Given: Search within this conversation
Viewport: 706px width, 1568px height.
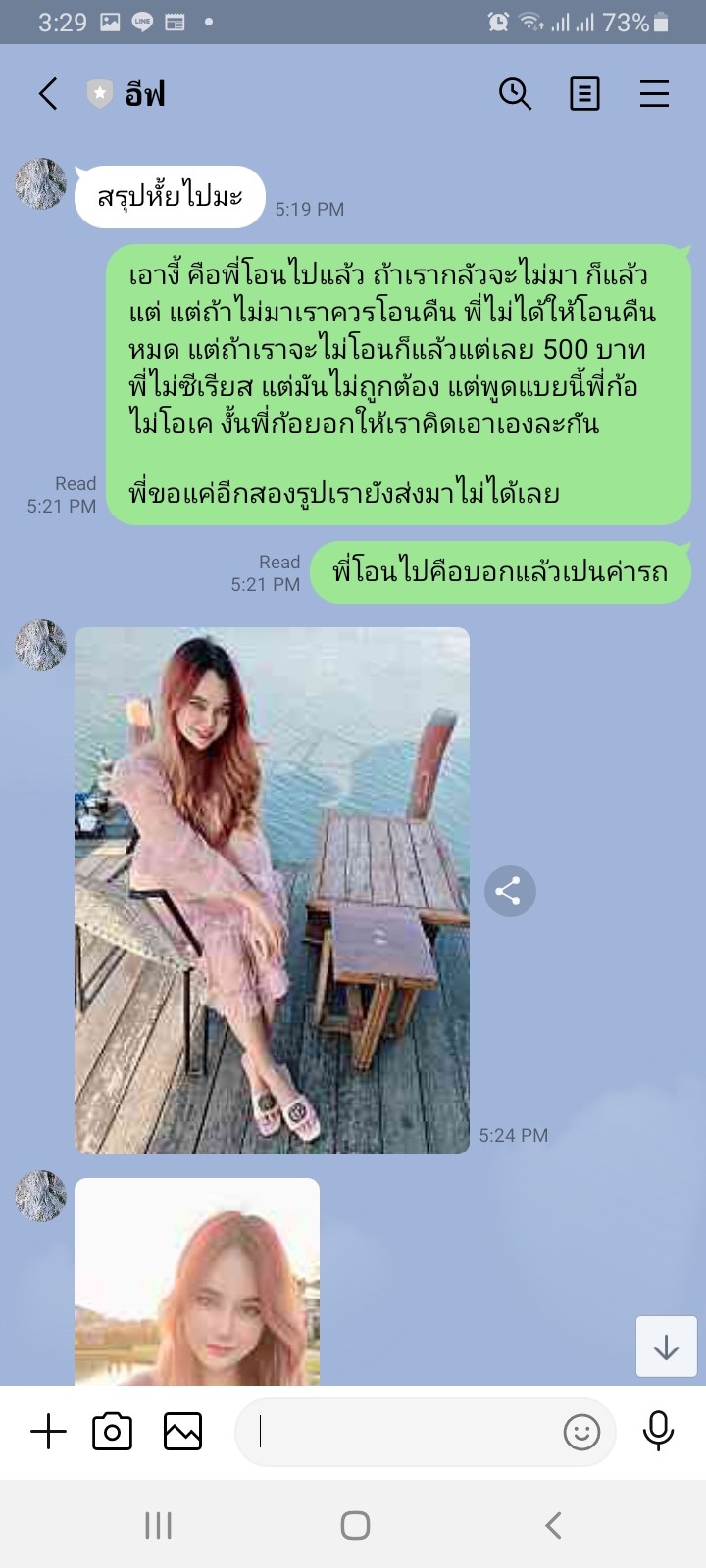Looking at the screenshot, I should 515,94.
